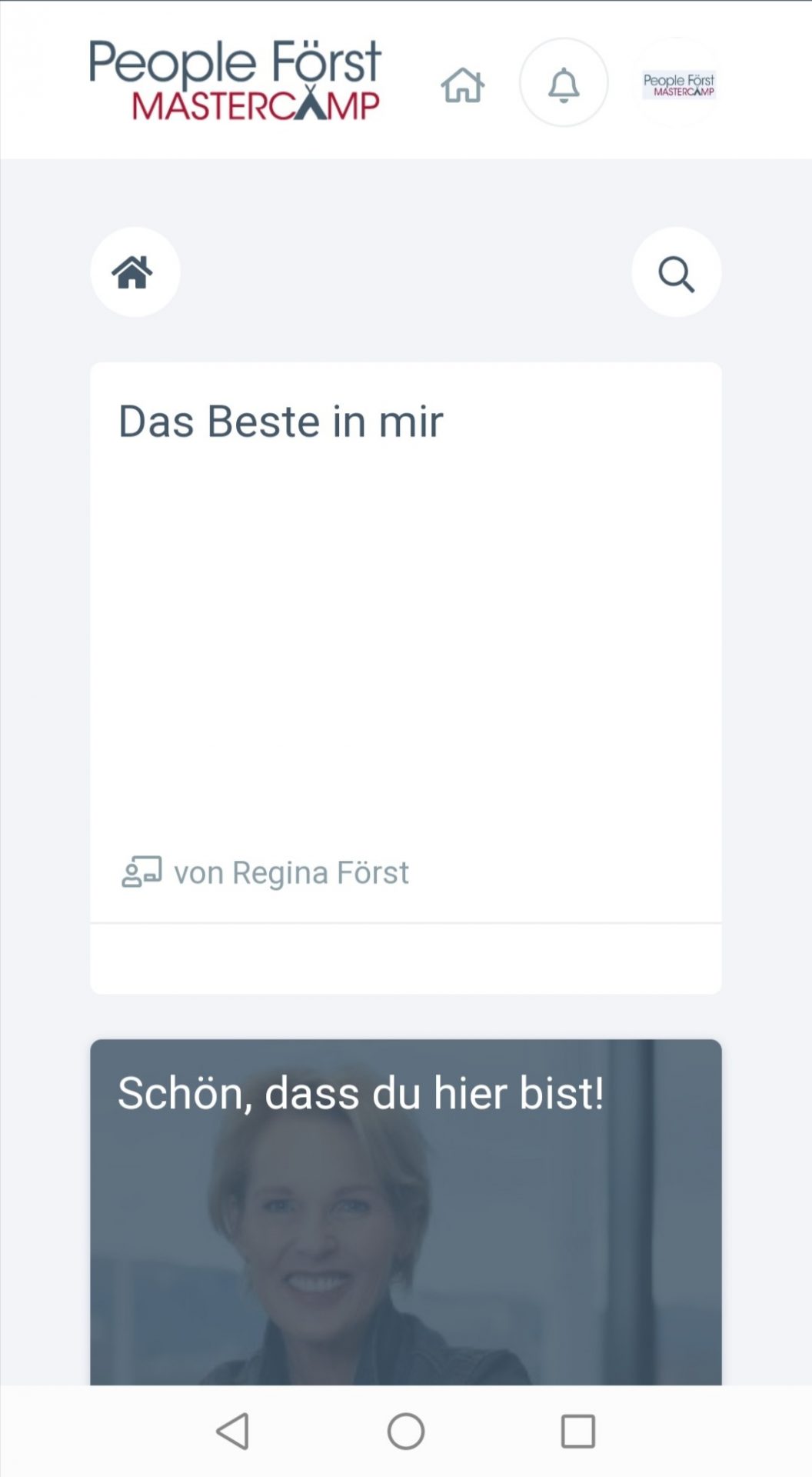Go back with the system back button
Screen dimensions: 812x1477
[232, 1432]
